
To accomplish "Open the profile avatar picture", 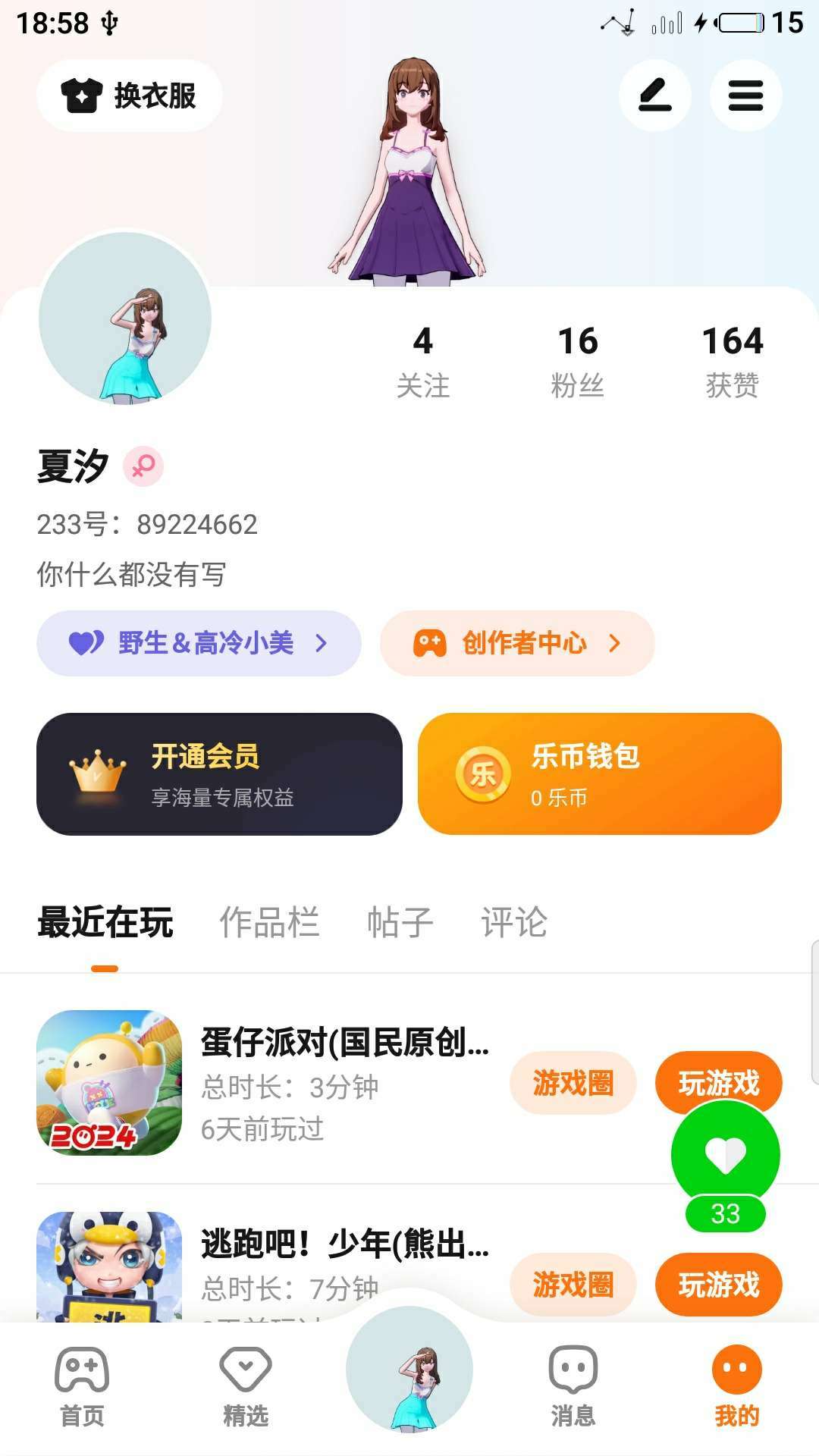I will [125, 318].
